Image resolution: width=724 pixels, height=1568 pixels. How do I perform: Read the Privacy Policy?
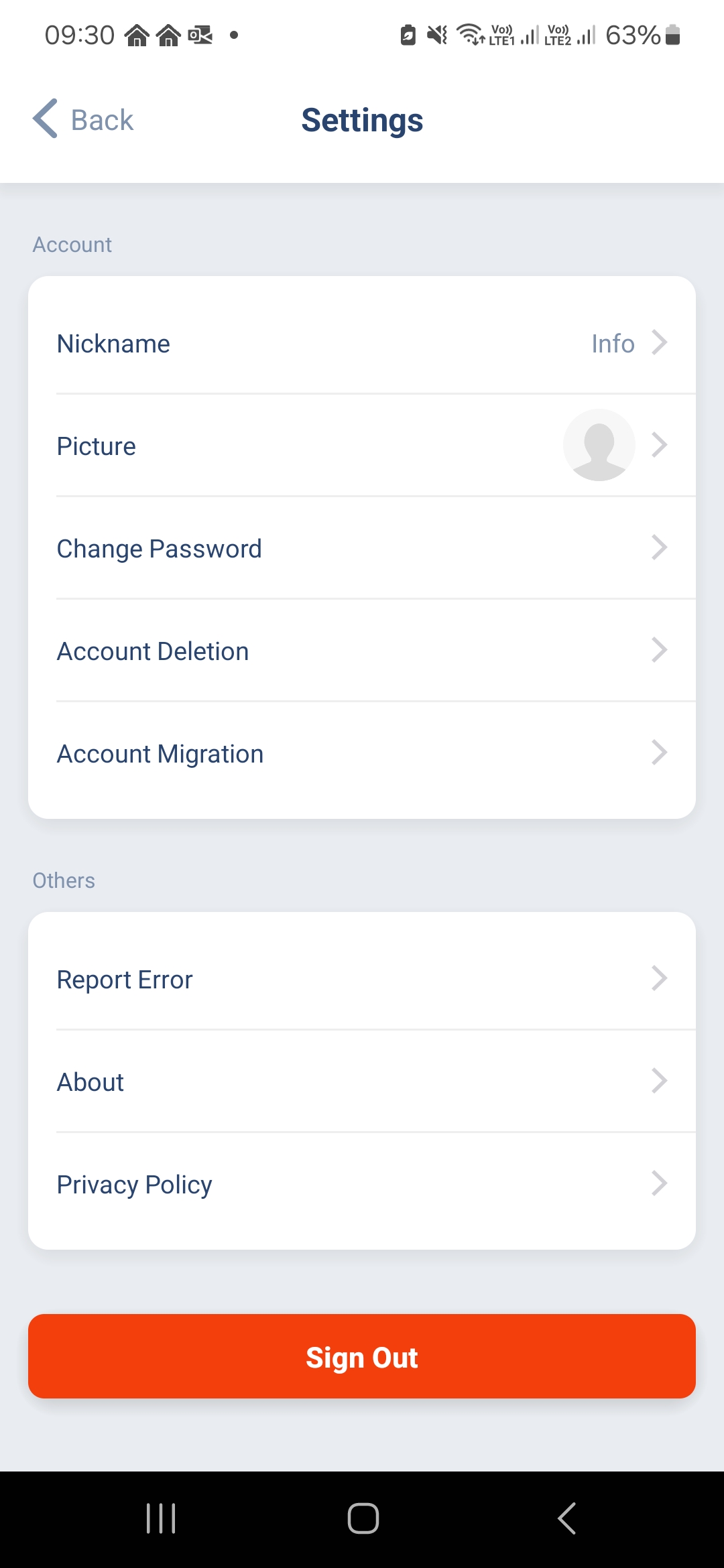[x=362, y=1184]
